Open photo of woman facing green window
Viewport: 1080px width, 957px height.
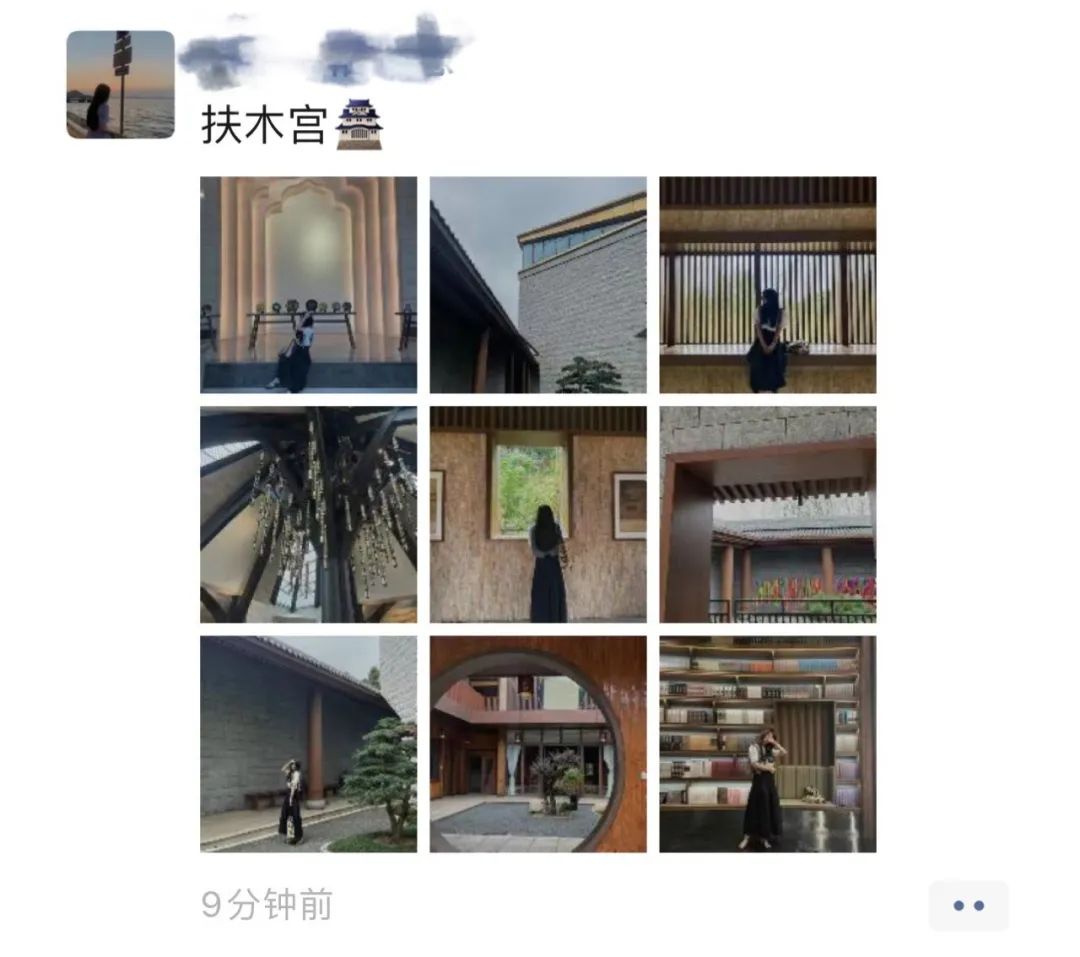click(x=538, y=514)
